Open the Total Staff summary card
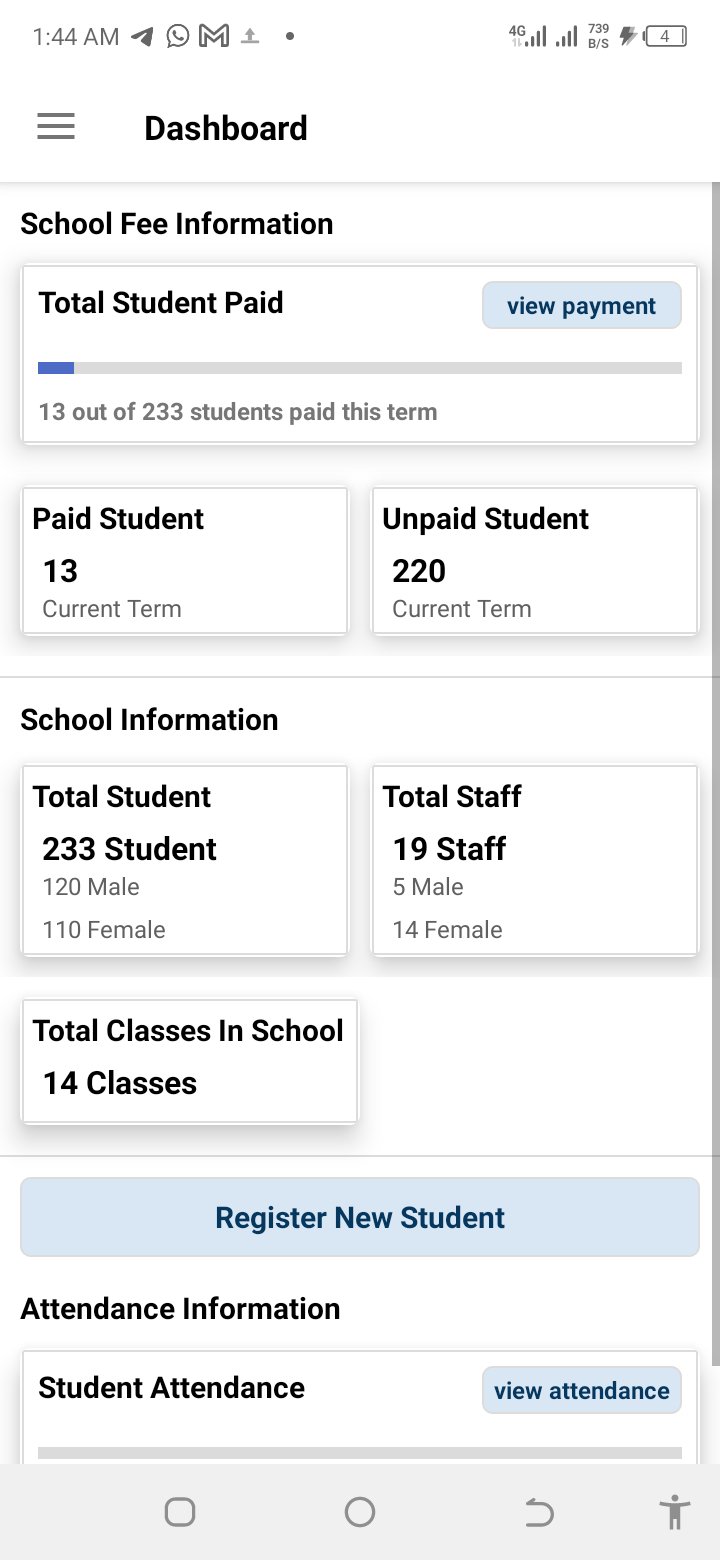 click(534, 860)
